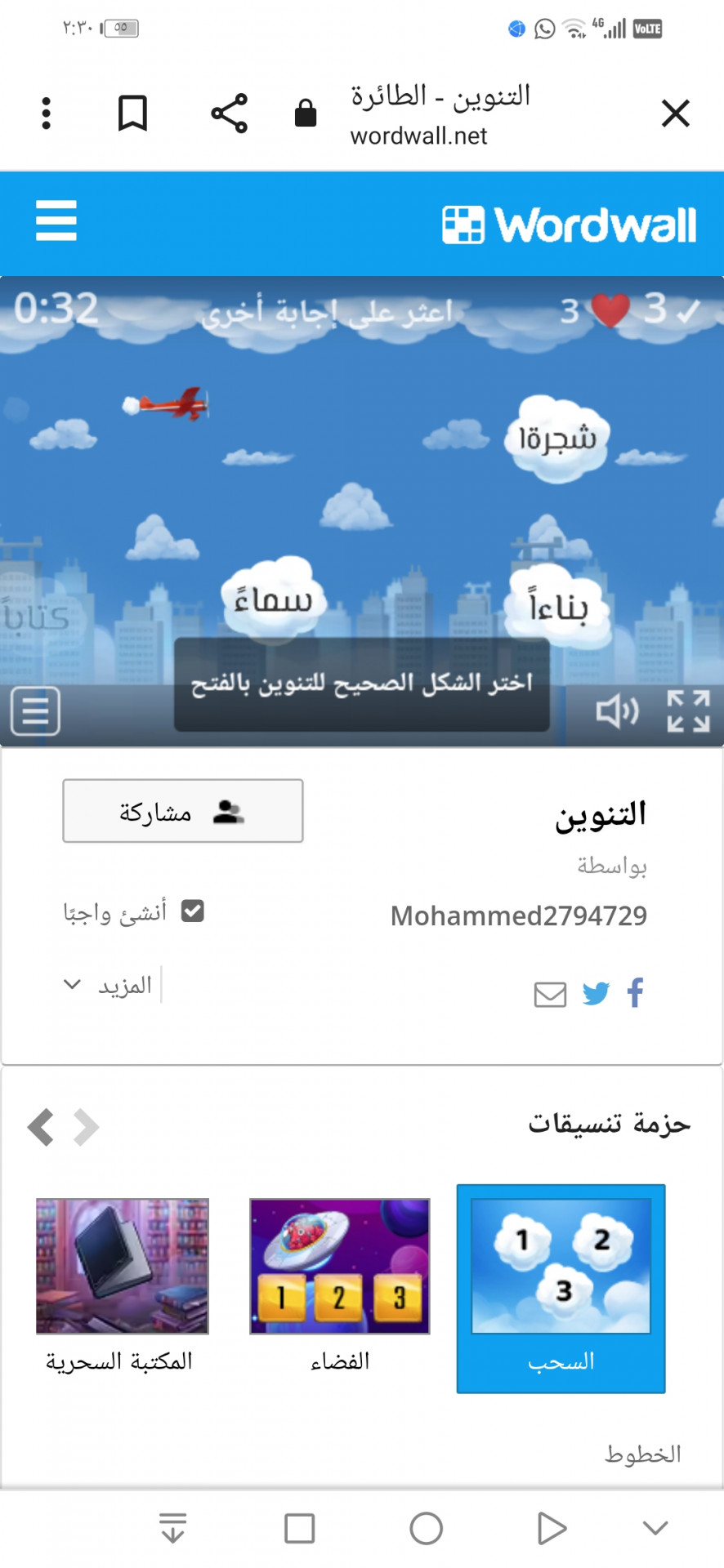Viewport: 724px width, 1568px height.
Task: Share the activity on Twitter
Action: click(596, 994)
